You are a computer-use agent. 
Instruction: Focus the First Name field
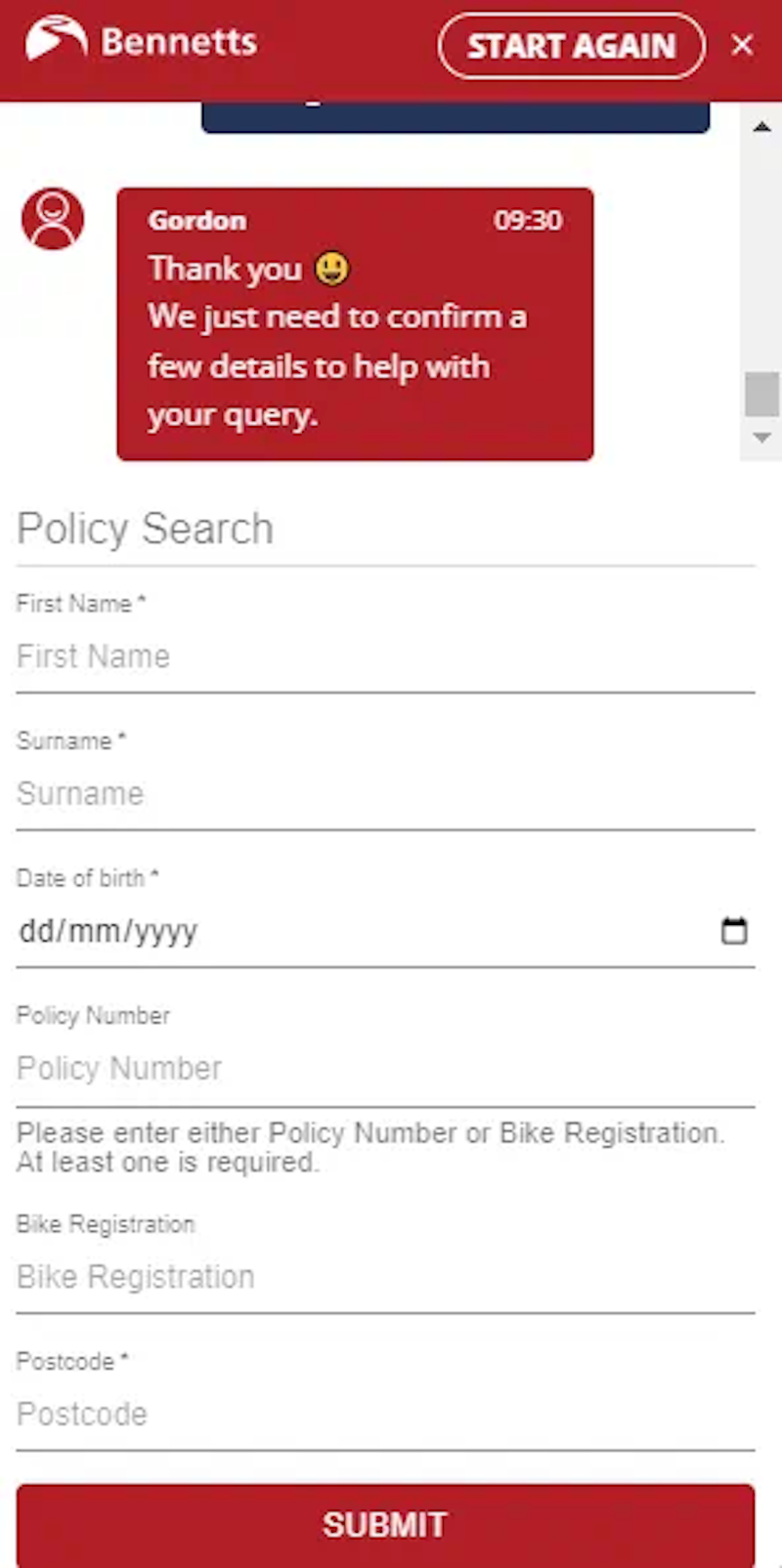(385, 657)
